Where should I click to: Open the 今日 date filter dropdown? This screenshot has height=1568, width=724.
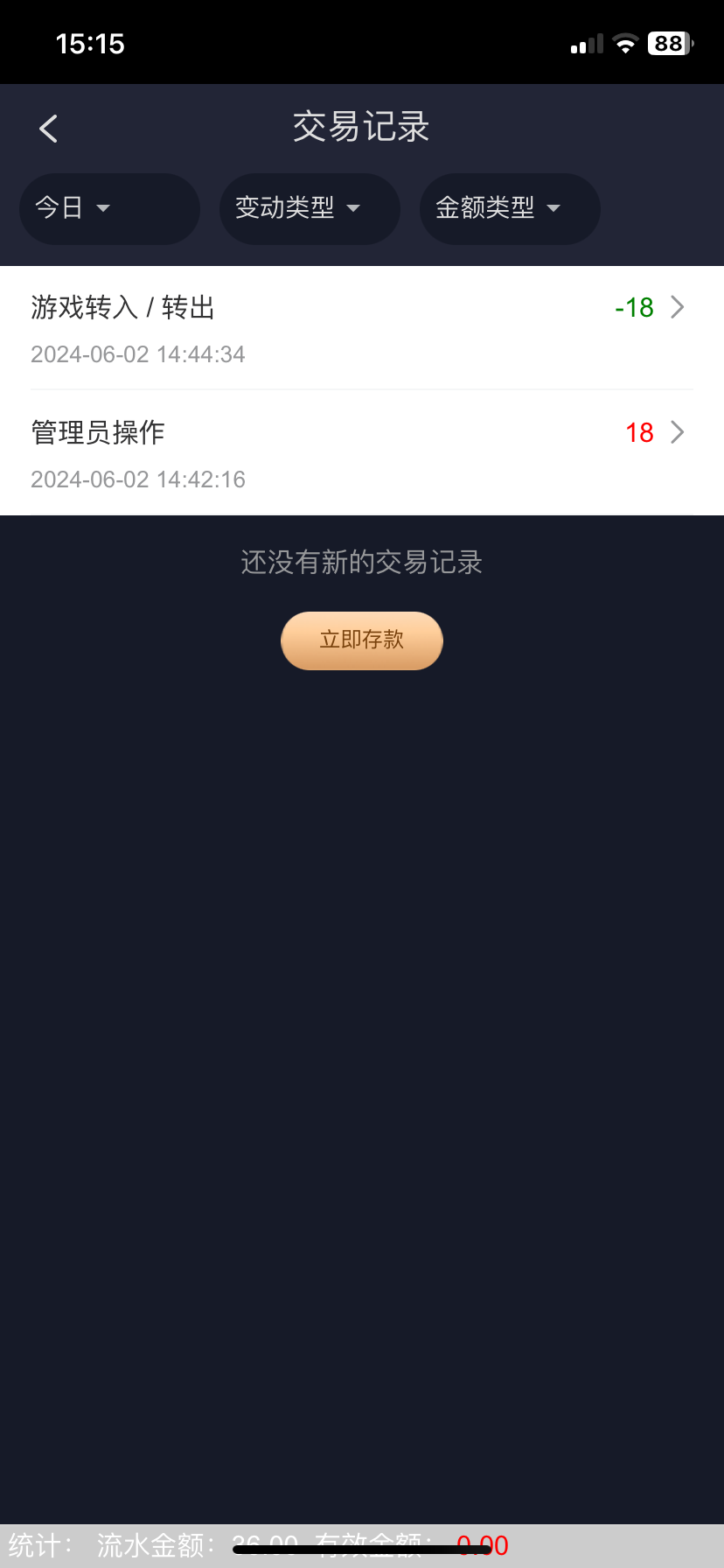[109, 209]
